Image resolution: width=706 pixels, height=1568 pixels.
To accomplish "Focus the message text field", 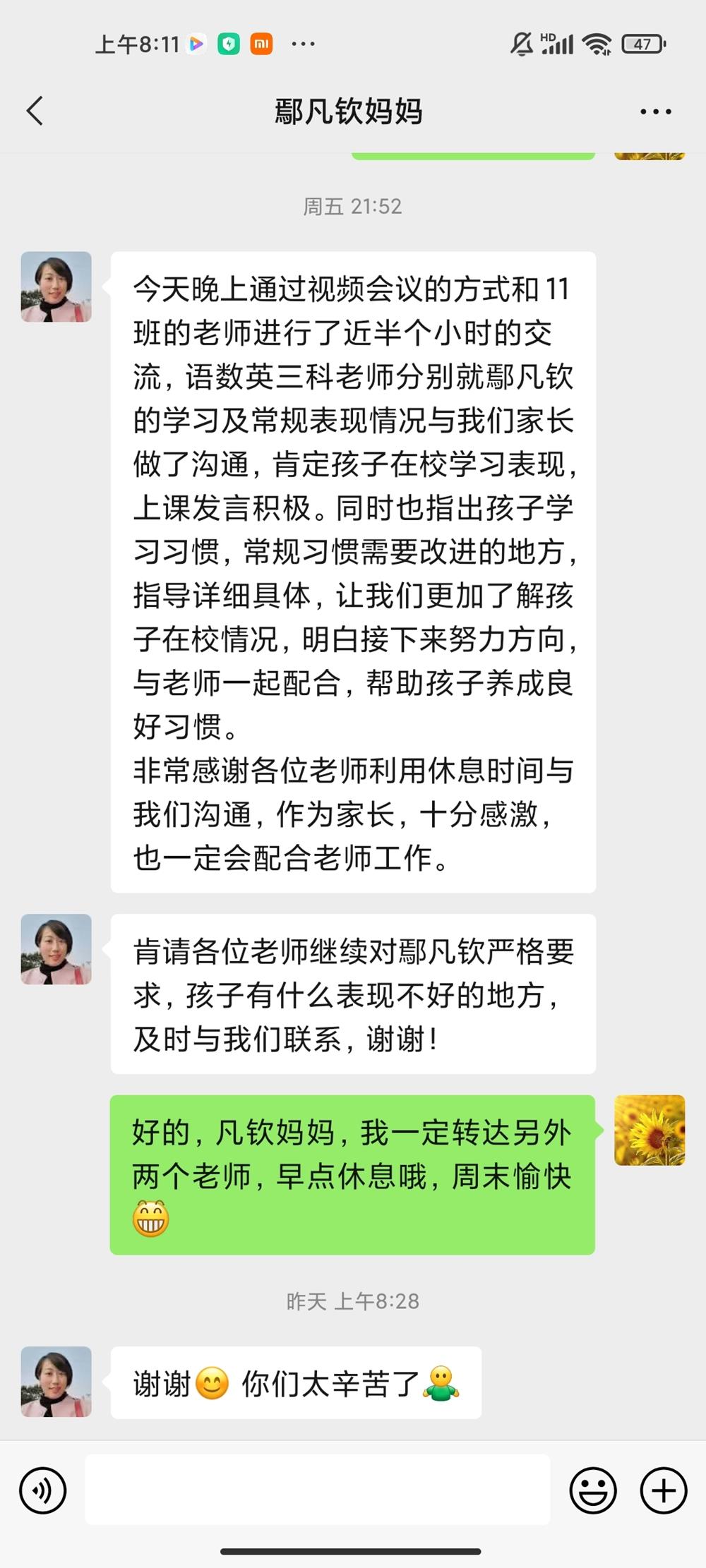I will point(318,1489).
